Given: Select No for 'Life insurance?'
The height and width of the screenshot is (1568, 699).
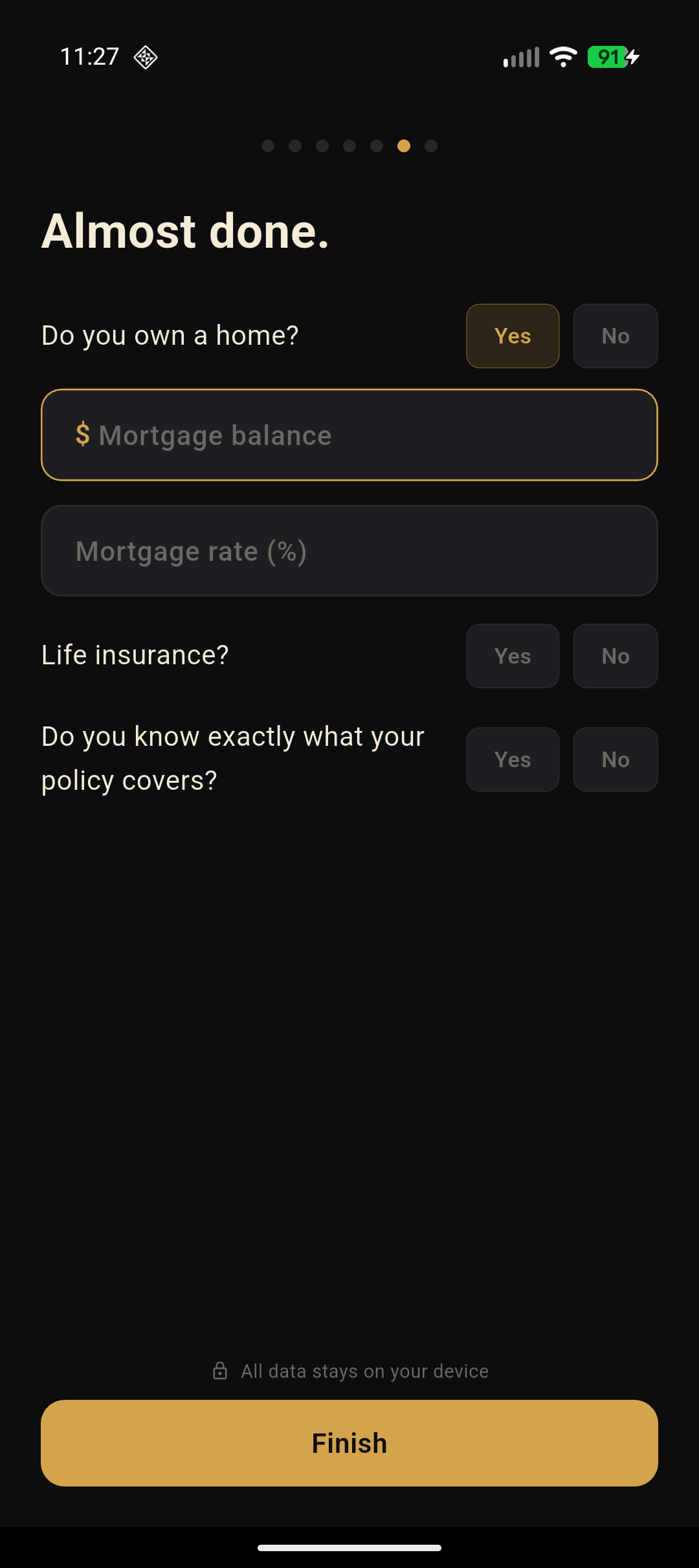Looking at the screenshot, I should [615, 656].
